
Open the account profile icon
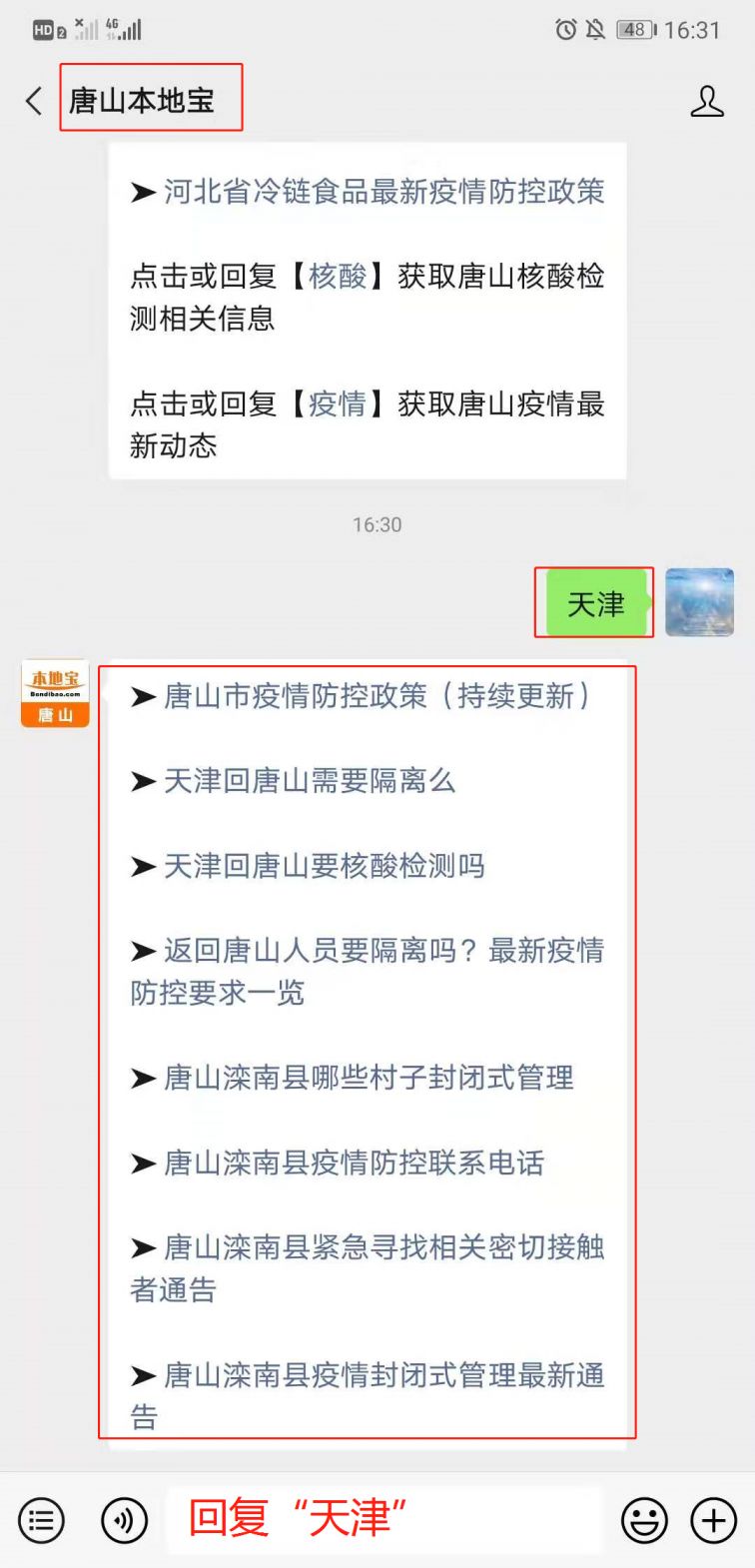point(706,101)
